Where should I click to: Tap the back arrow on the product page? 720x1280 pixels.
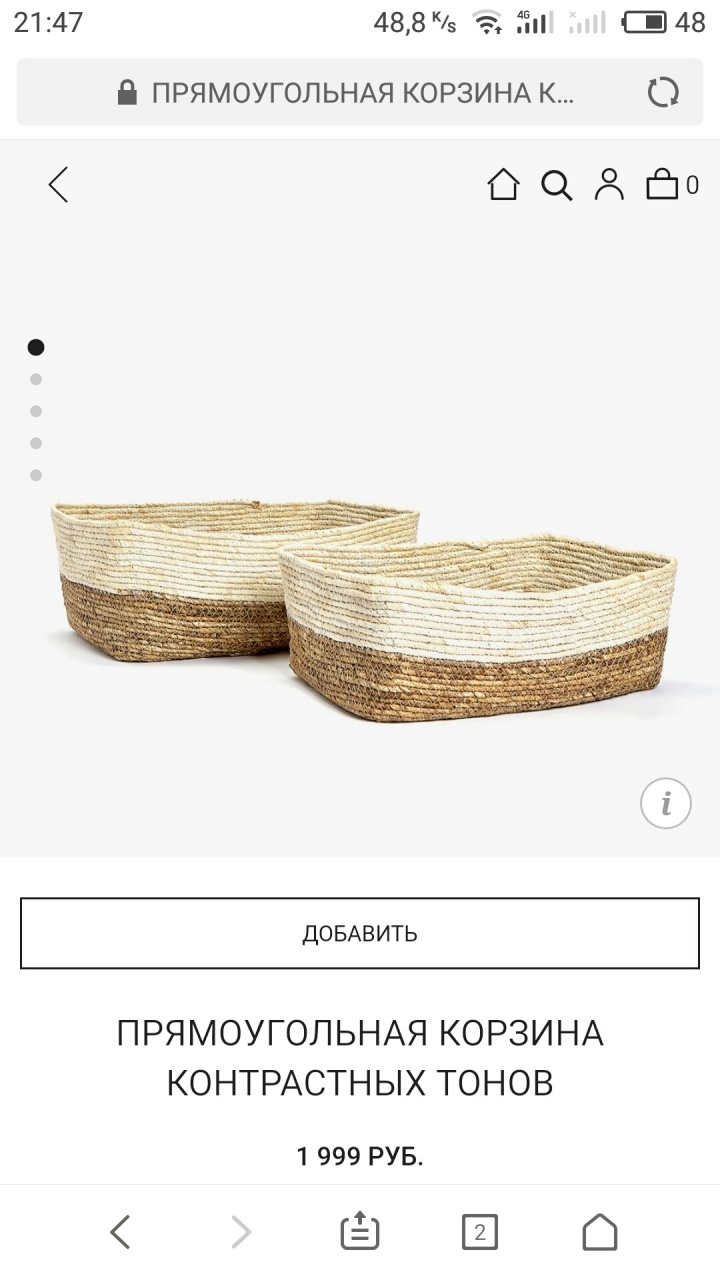point(58,185)
